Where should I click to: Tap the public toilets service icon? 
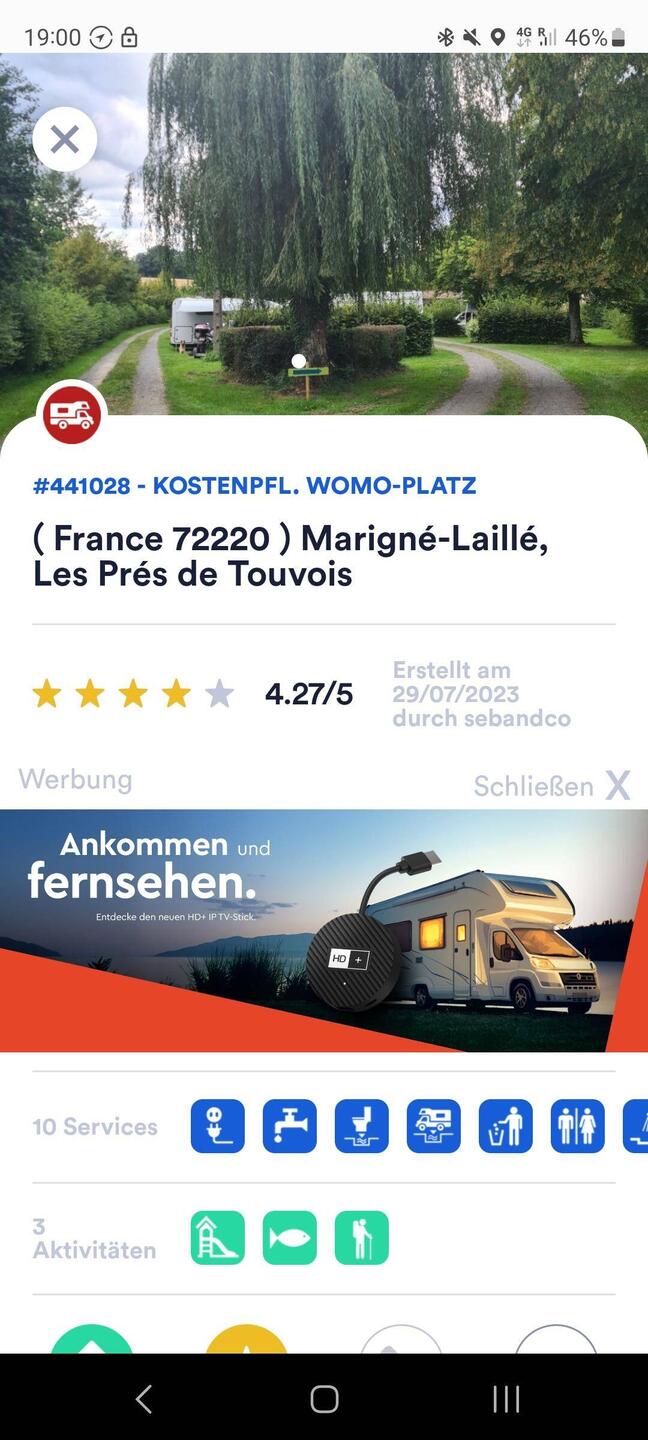point(578,1126)
